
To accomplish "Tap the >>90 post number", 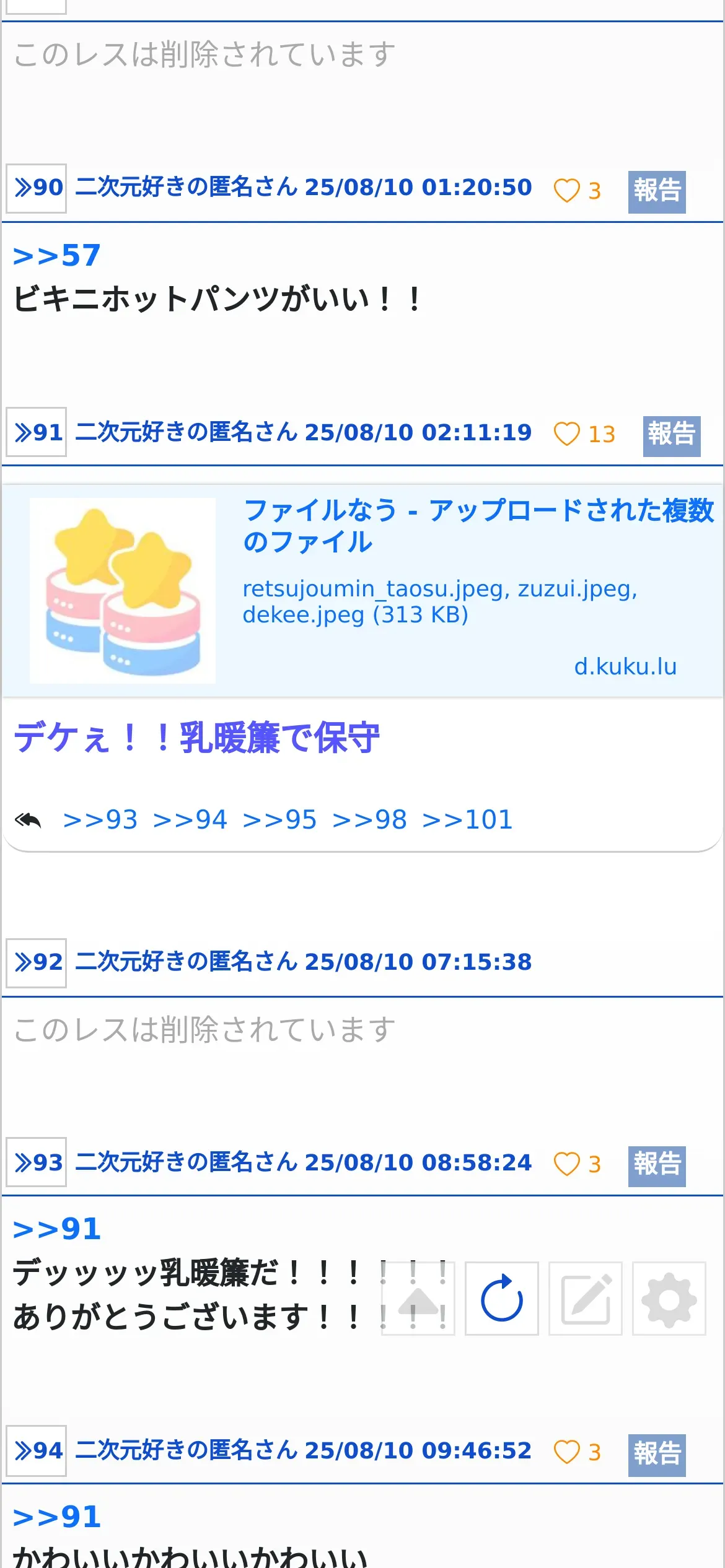I will (x=36, y=188).
